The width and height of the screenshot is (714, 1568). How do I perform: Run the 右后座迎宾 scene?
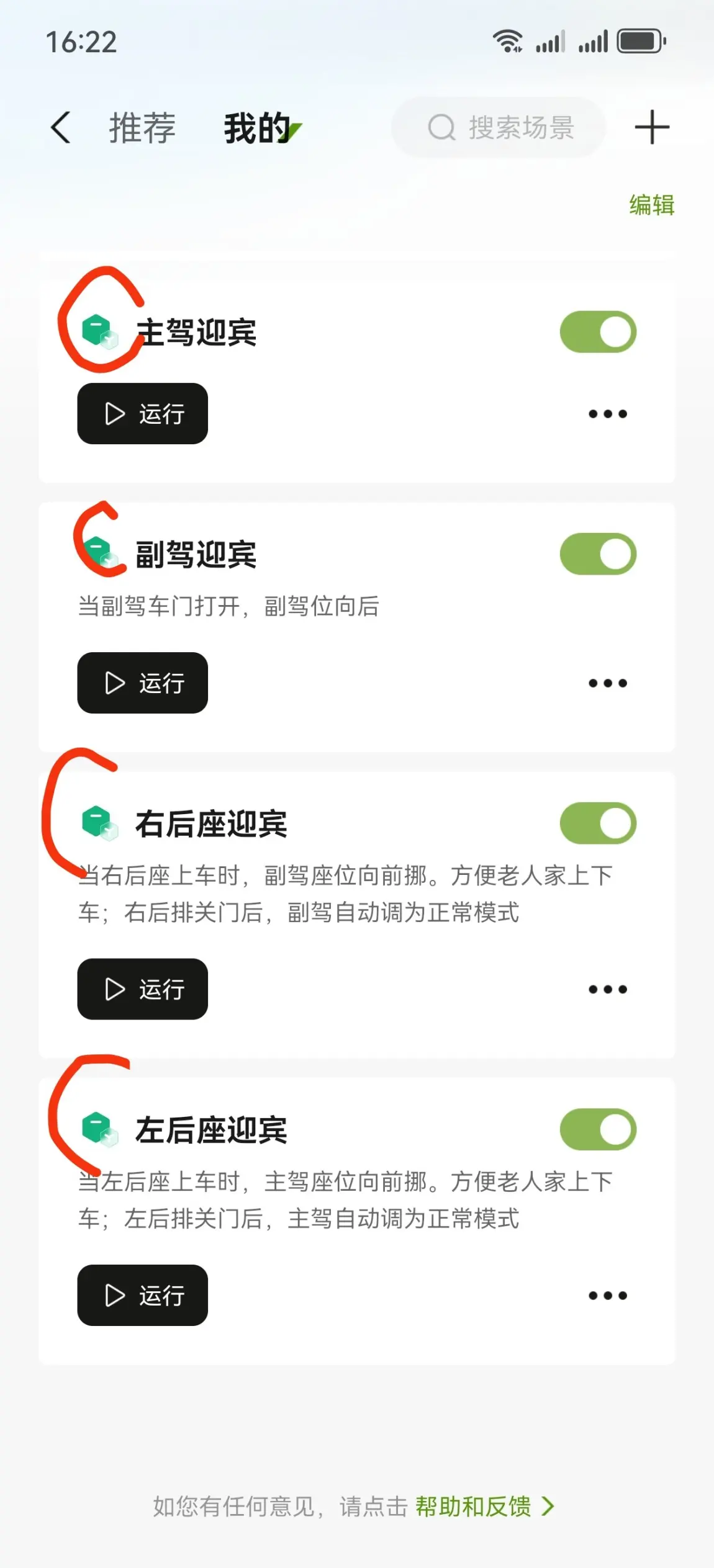click(x=142, y=989)
